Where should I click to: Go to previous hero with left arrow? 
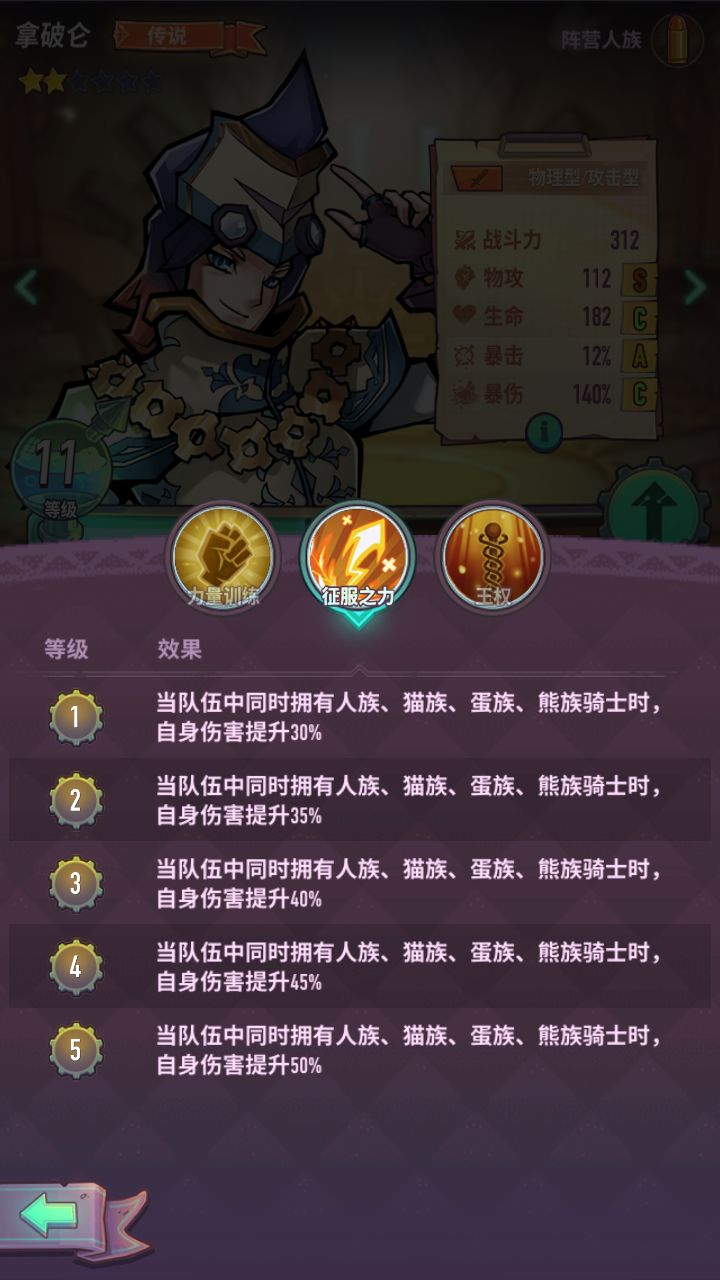coord(26,287)
